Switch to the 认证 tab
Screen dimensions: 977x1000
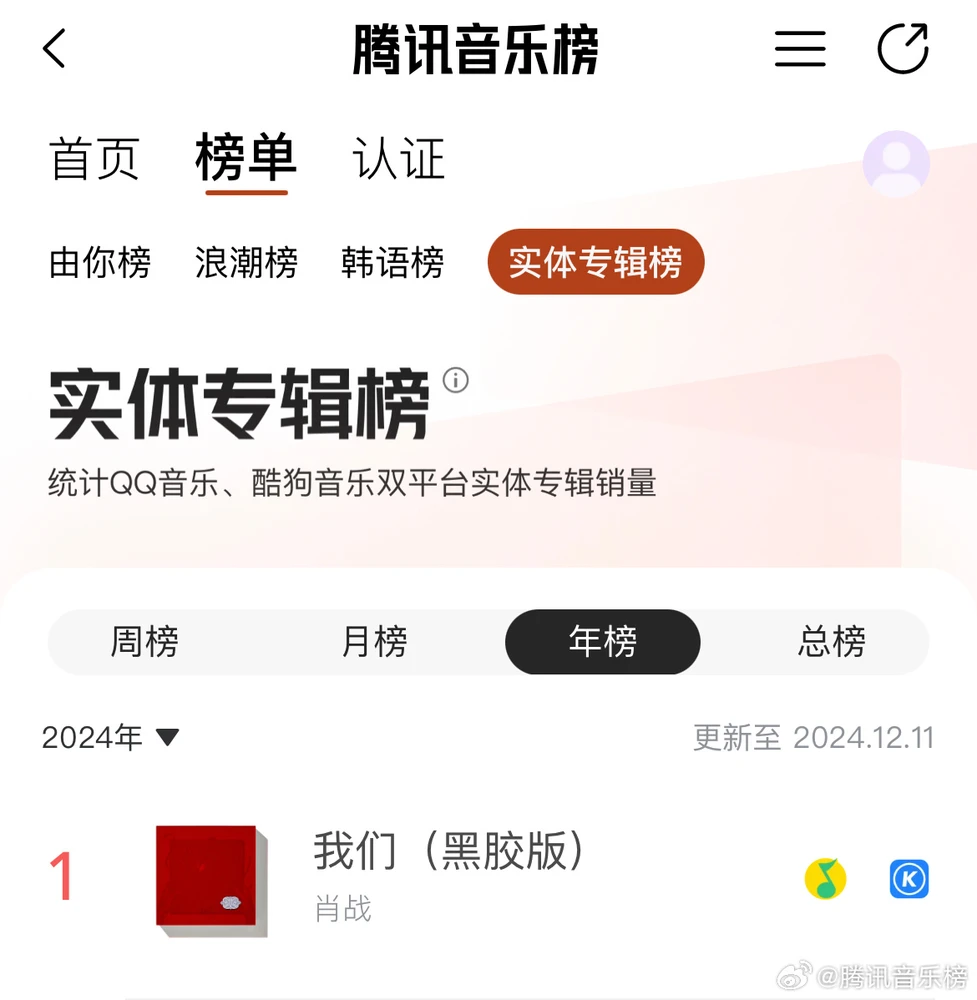coord(398,160)
